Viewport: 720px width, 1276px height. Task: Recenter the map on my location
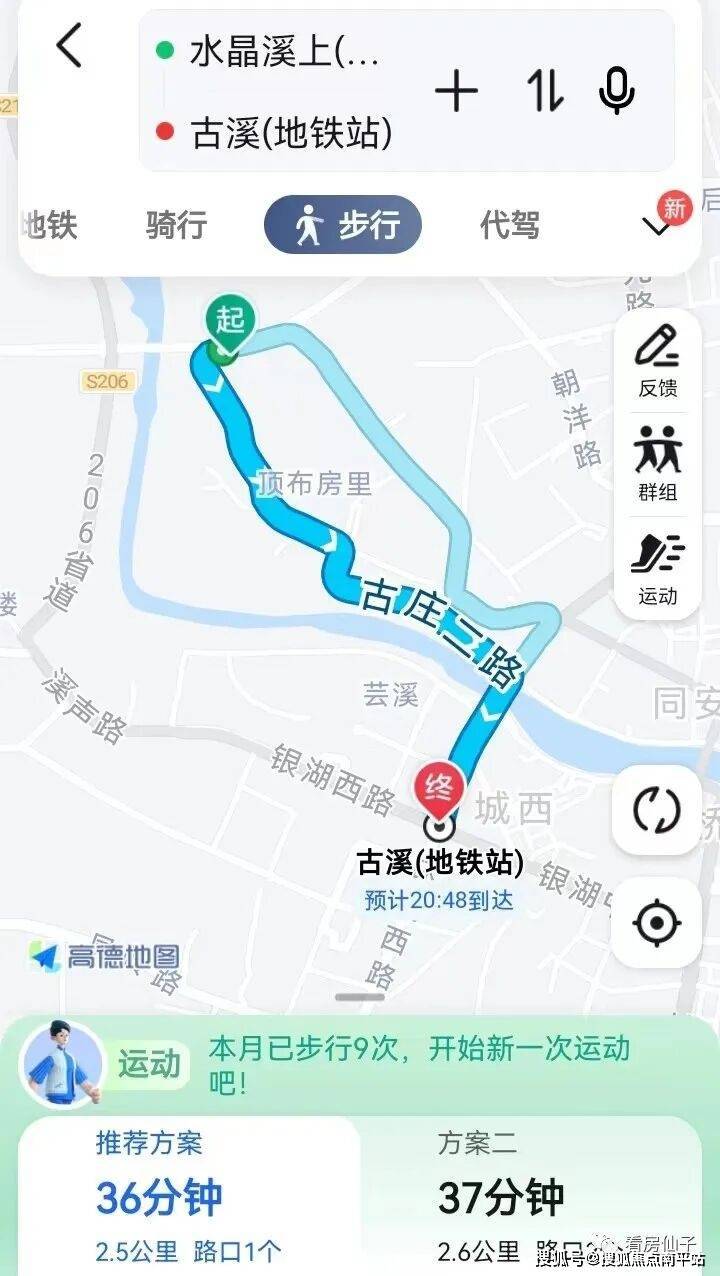(656, 923)
